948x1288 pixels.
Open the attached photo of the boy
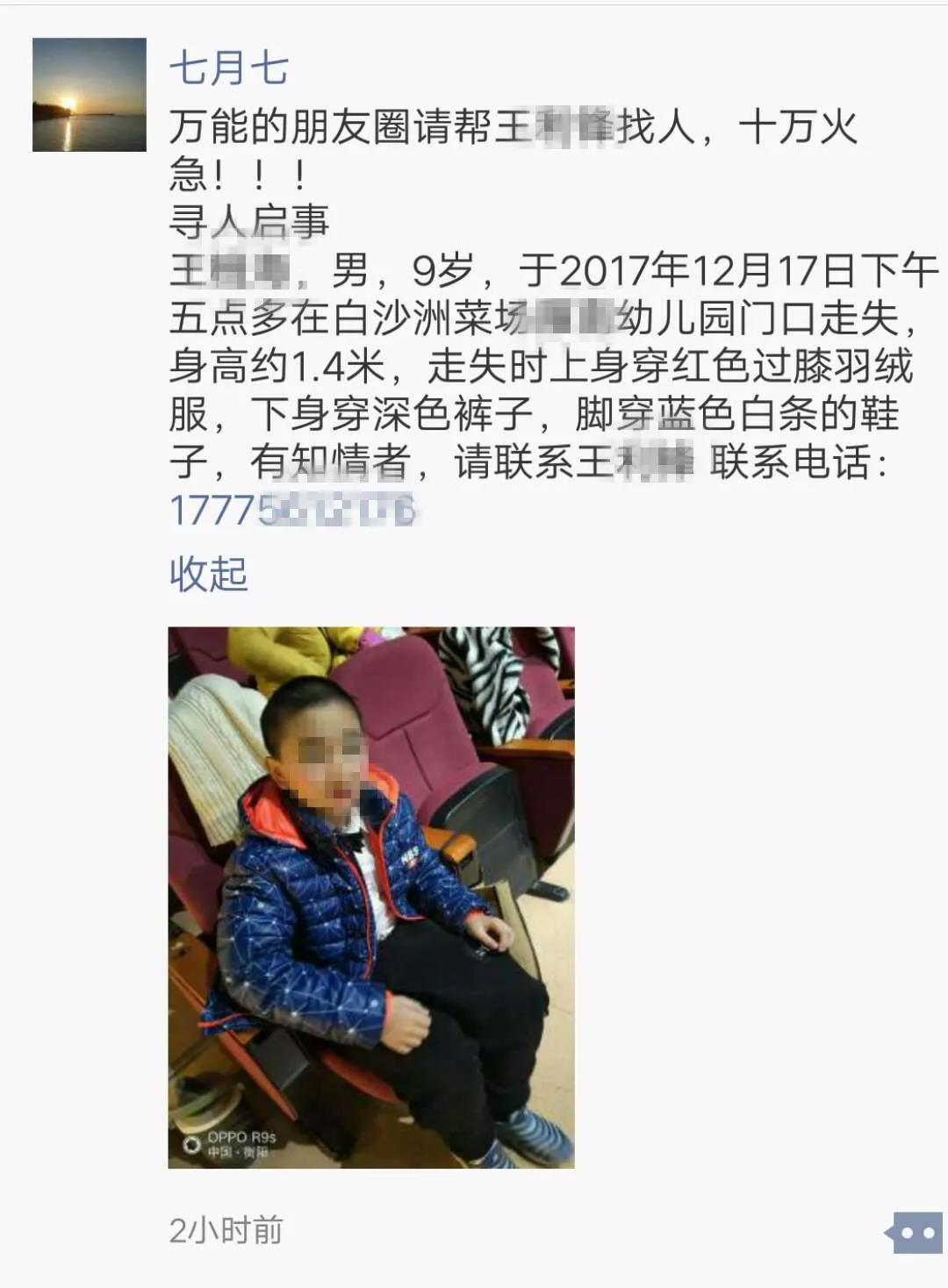pyautogui.click(x=370, y=896)
